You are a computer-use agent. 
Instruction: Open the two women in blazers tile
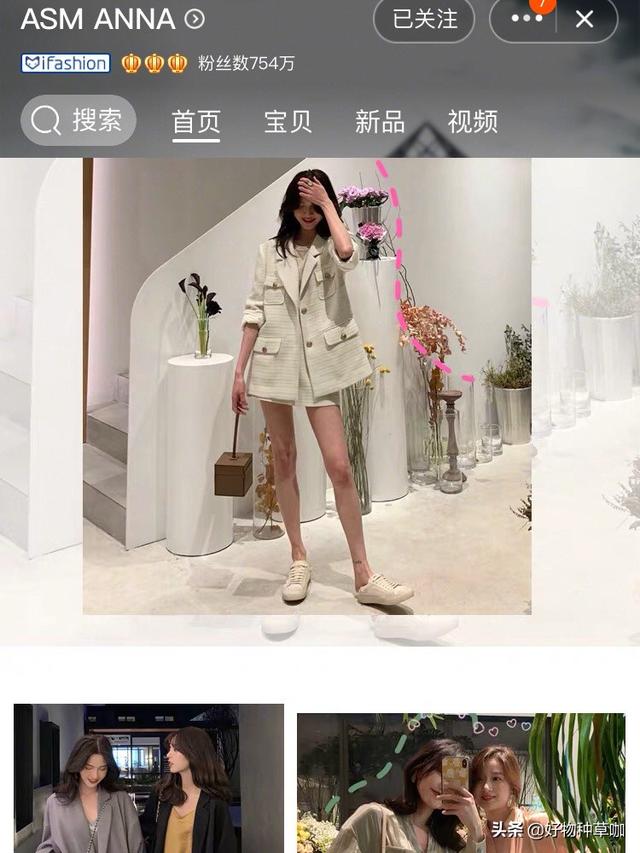pyautogui.click(x=148, y=778)
